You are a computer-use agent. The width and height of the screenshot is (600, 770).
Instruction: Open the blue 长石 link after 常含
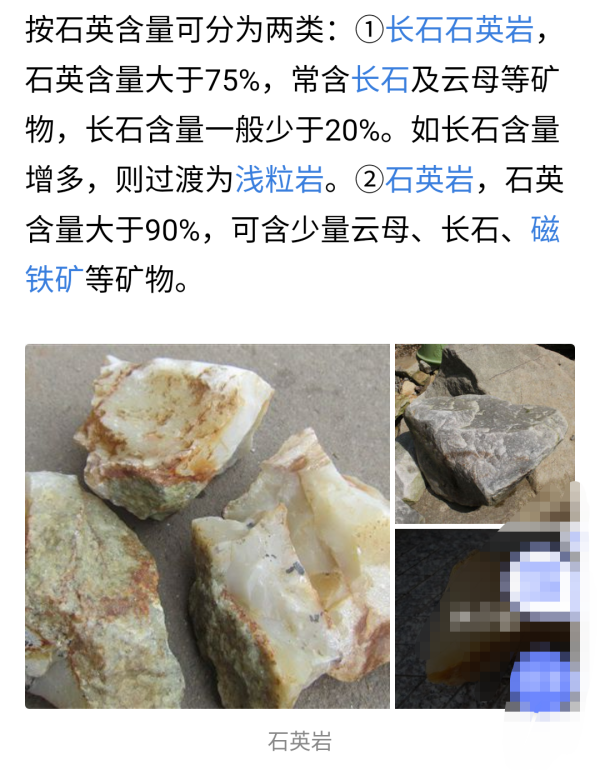click(x=380, y=81)
